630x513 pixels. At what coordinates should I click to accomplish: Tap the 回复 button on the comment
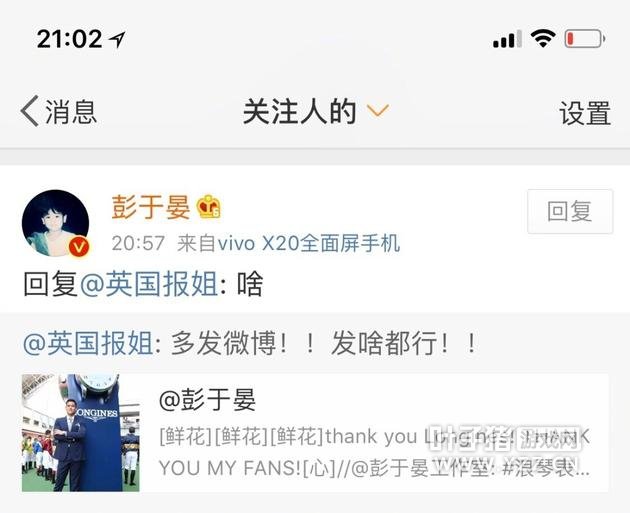tap(570, 211)
